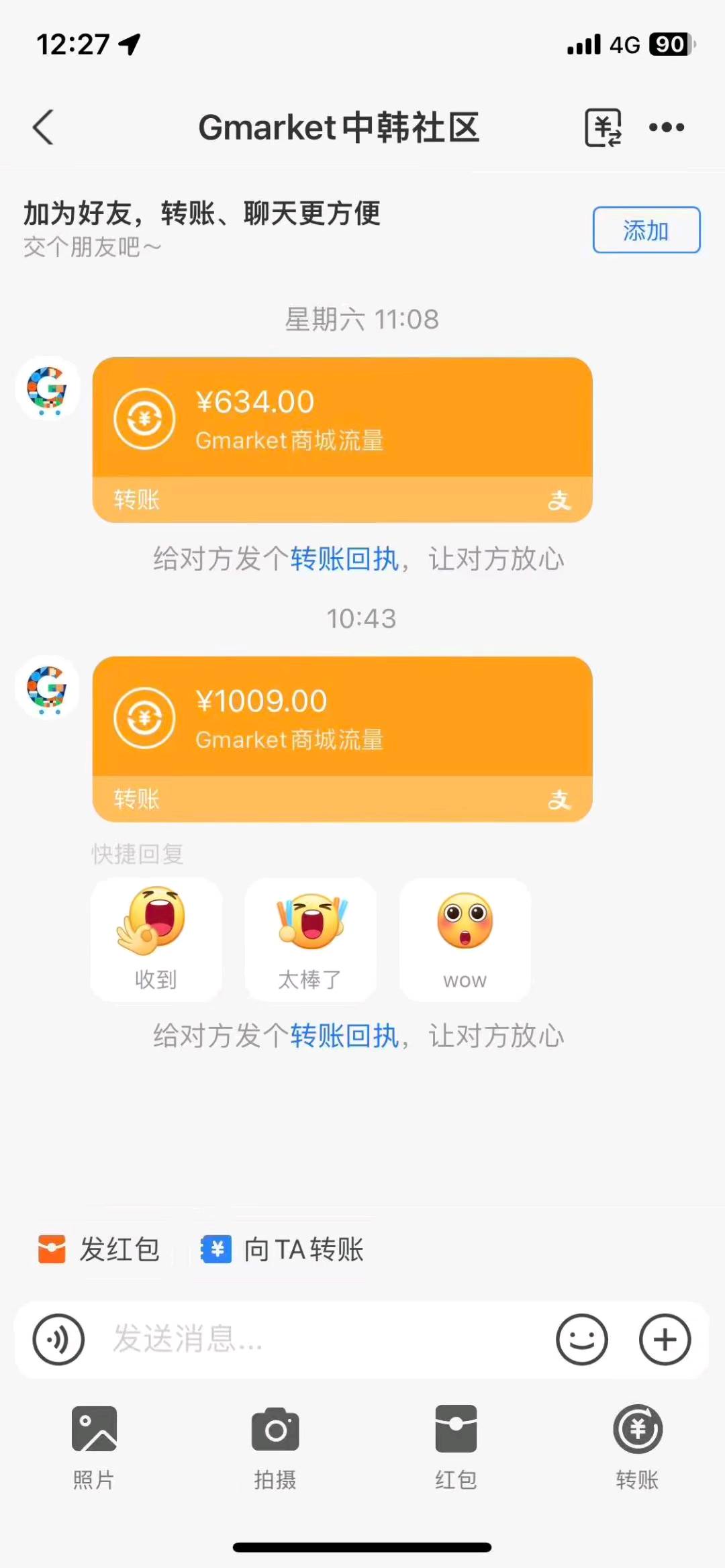Go back from the Gmarket中韩社区 chat

click(44, 127)
